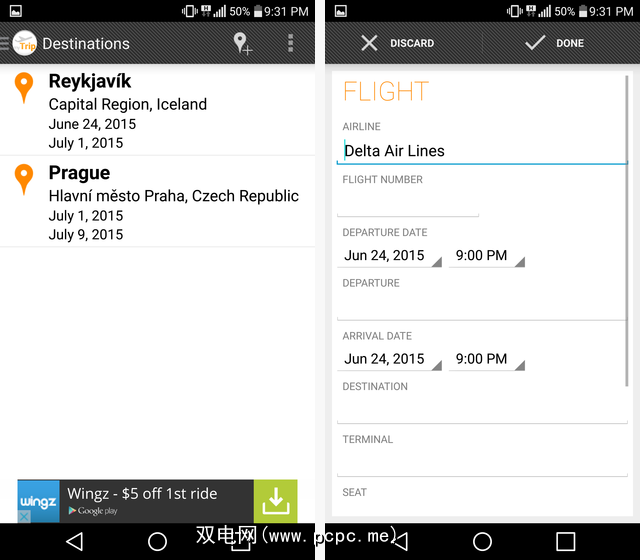Set the arrival time
640x560 pixels.
[x=486, y=359]
